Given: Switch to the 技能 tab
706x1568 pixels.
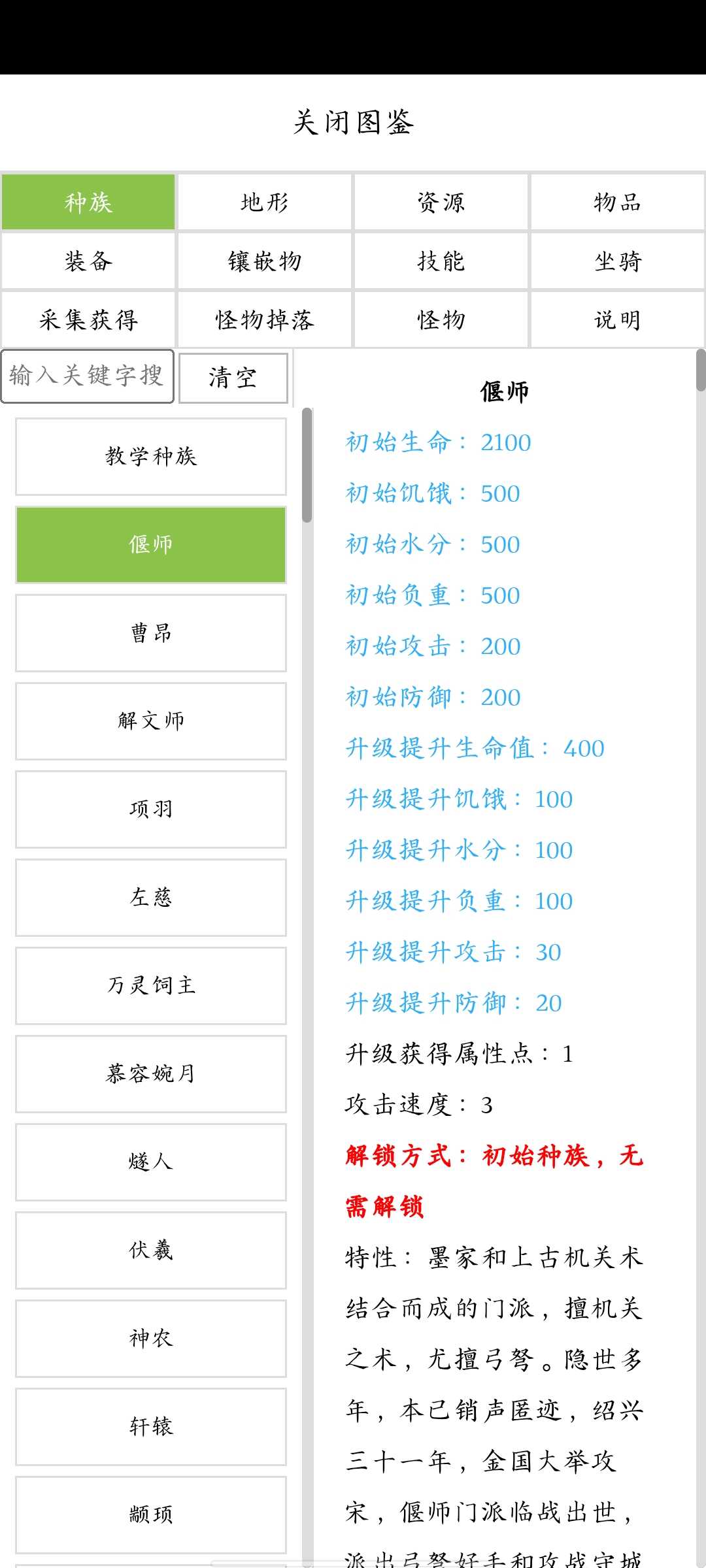Looking at the screenshot, I should click(441, 261).
